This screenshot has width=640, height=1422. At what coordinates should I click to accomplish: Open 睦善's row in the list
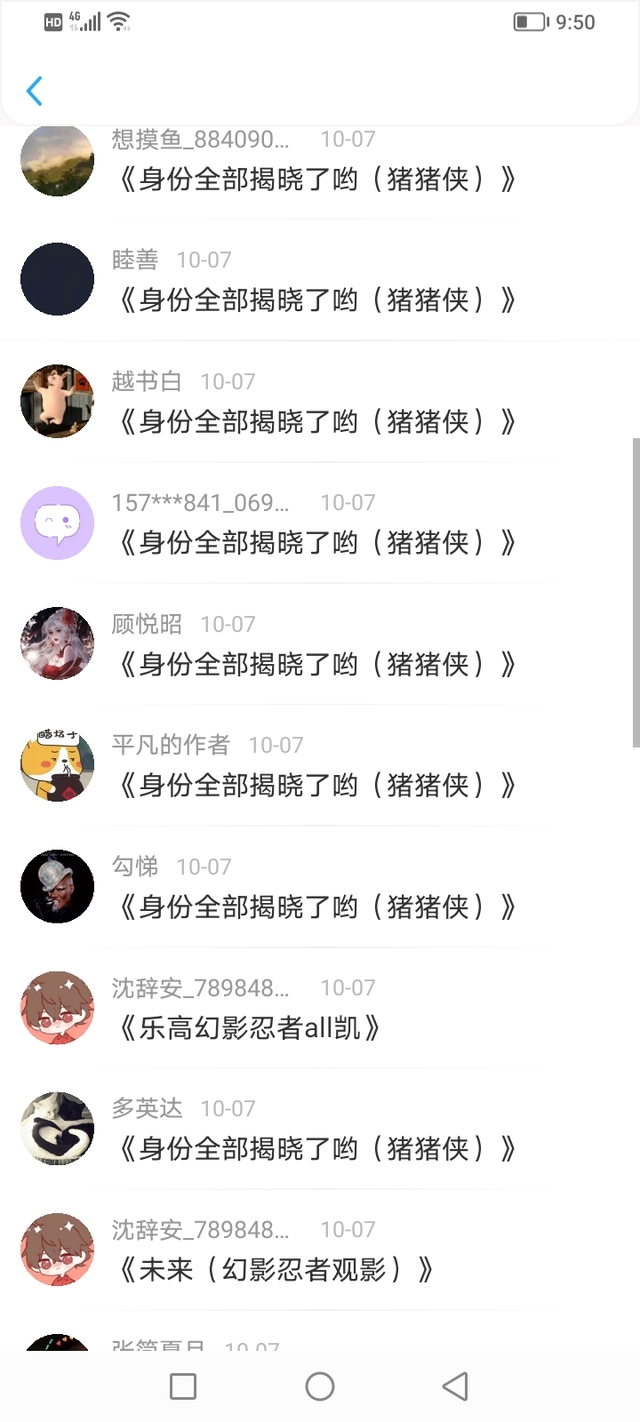click(x=317, y=299)
